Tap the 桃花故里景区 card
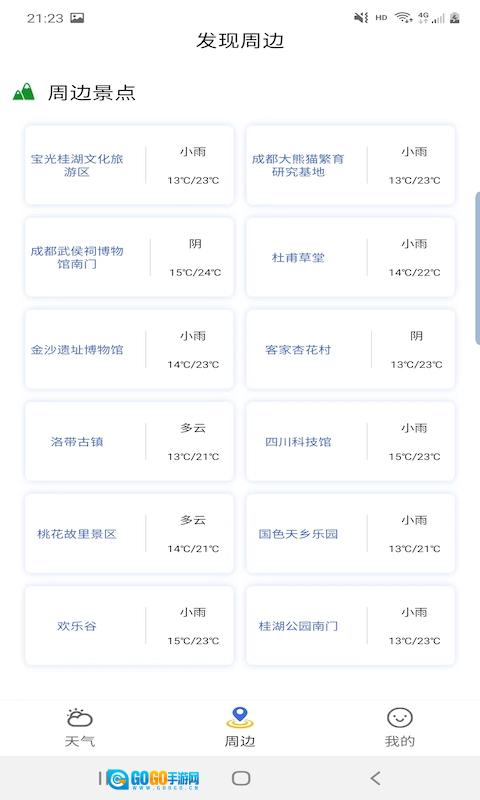The width and height of the screenshot is (480, 800). (x=129, y=534)
